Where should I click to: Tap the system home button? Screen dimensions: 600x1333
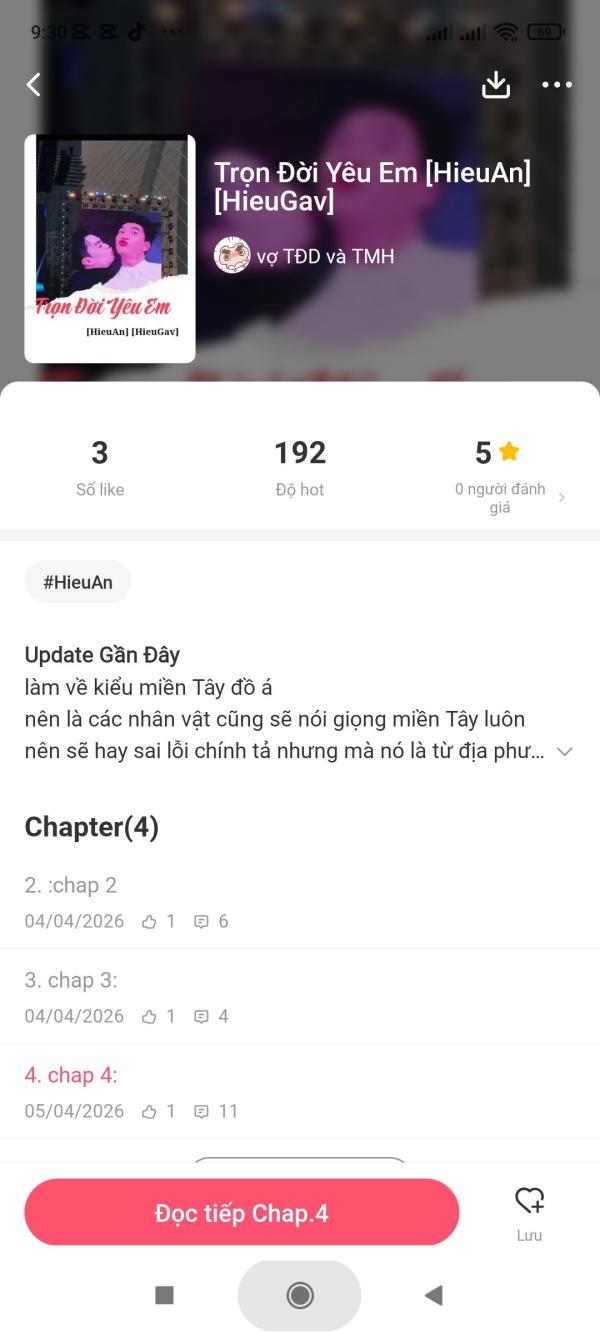coord(299,1295)
